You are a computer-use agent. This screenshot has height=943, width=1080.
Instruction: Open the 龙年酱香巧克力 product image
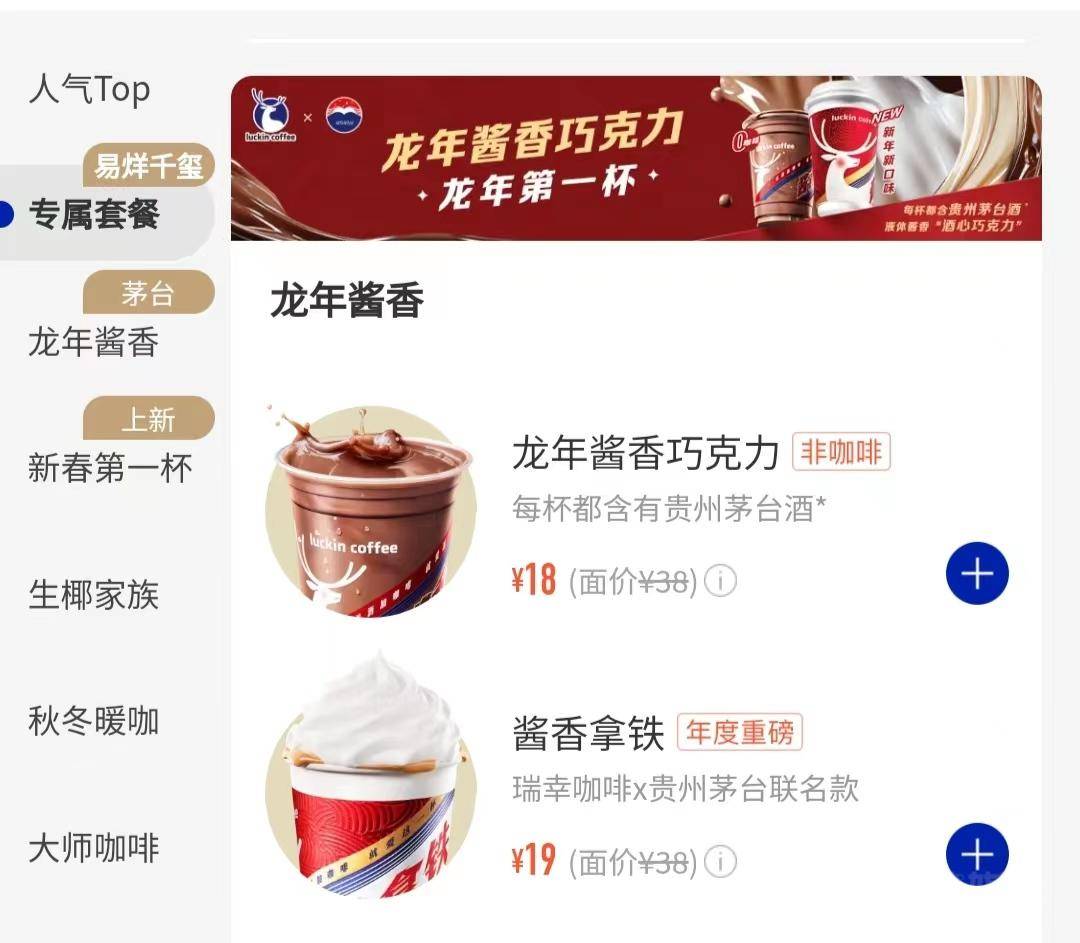point(369,512)
